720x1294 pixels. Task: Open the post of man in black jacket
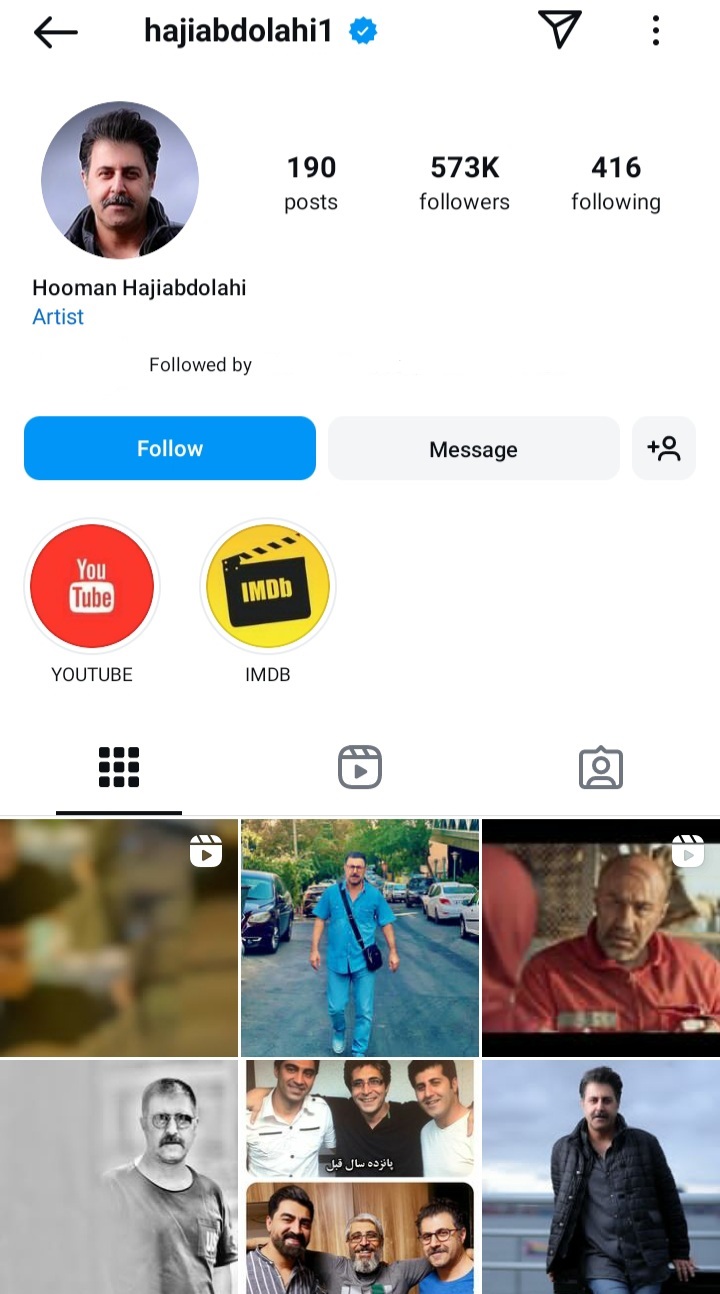[600, 1177]
